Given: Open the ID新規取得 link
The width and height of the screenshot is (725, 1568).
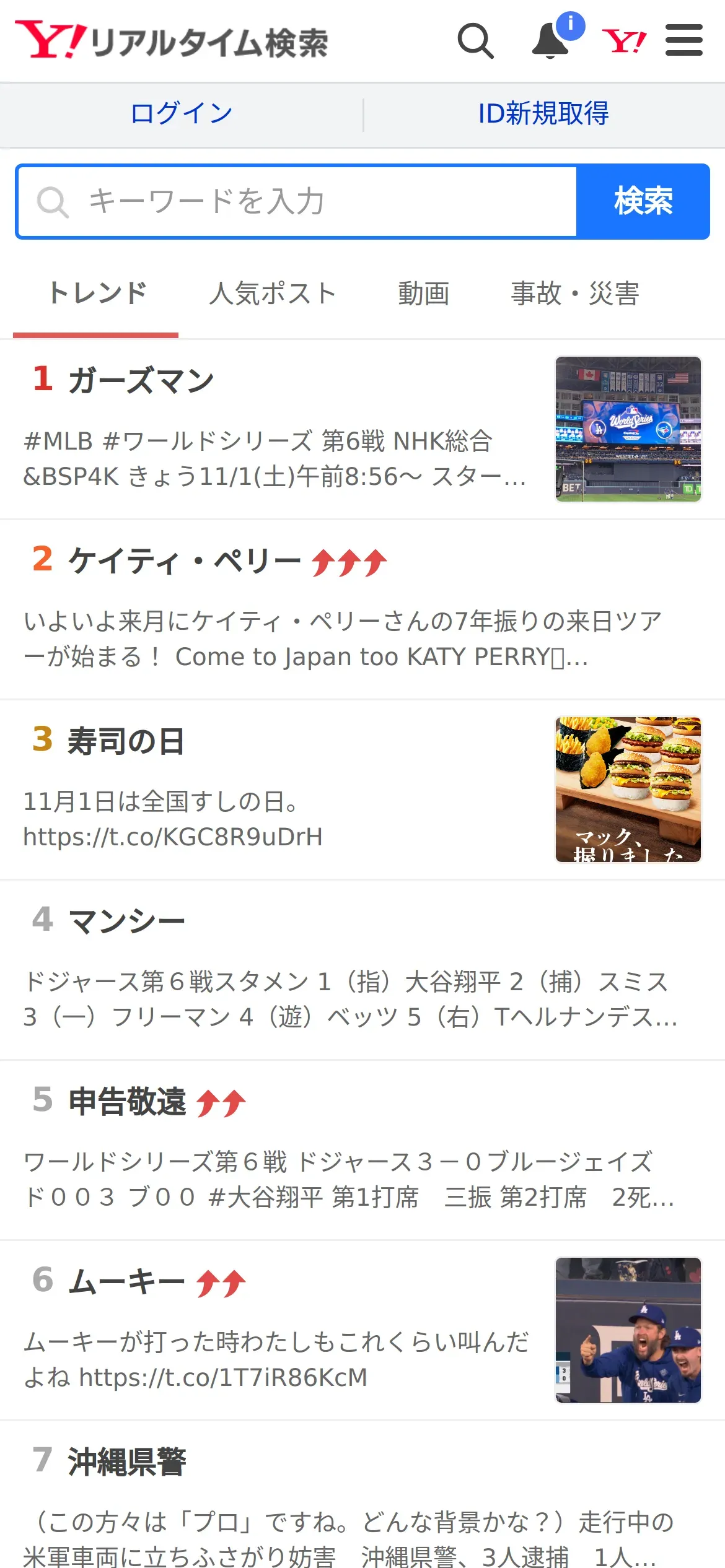Looking at the screenshot, I should click(543, 114).
